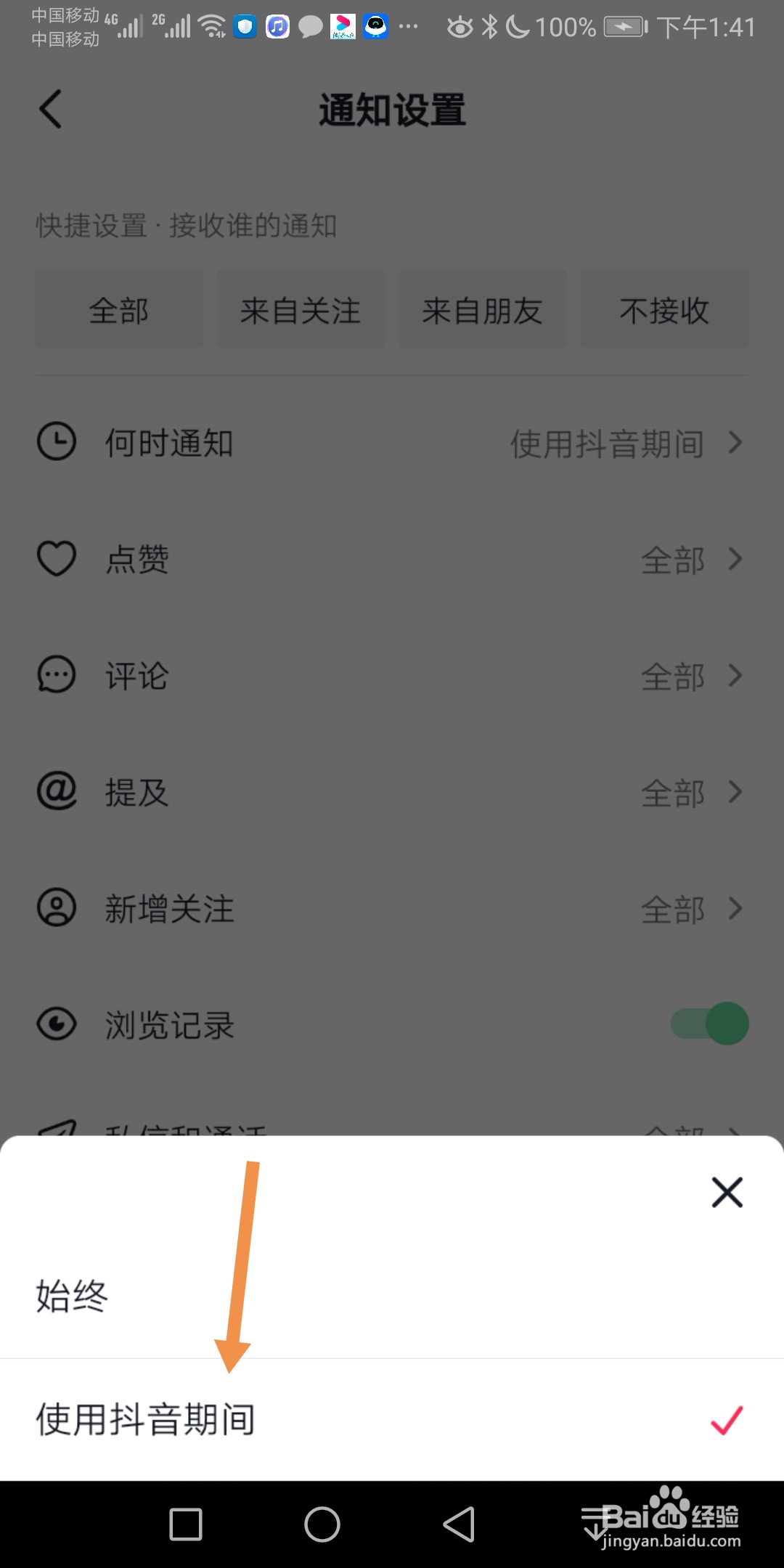Confirm 使用抖音期间 checkmark selection
Screen dimensions: 784x1568
click(726, 1419)
